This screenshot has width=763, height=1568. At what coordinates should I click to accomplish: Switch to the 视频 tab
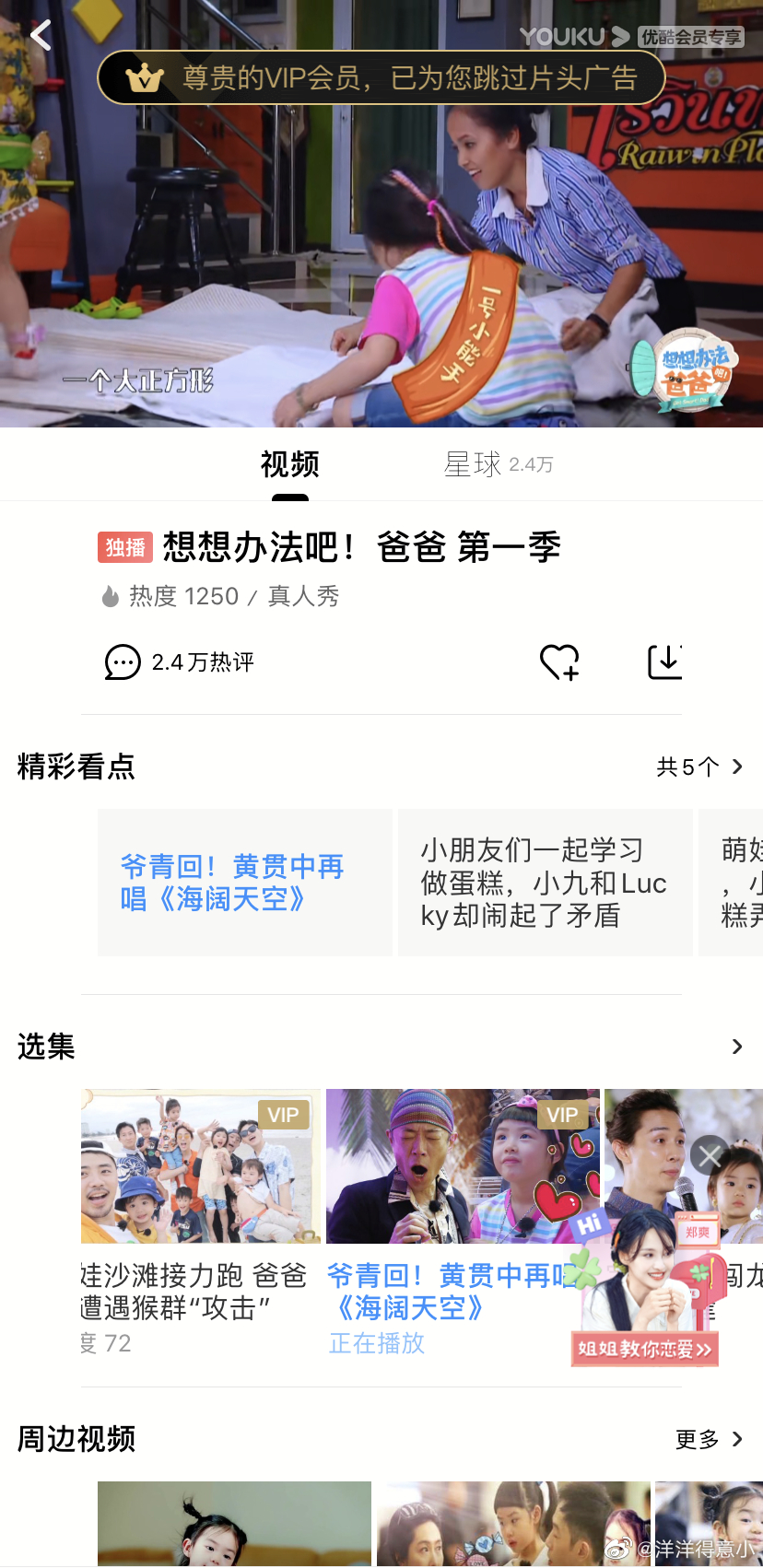[x=289, y=464]
